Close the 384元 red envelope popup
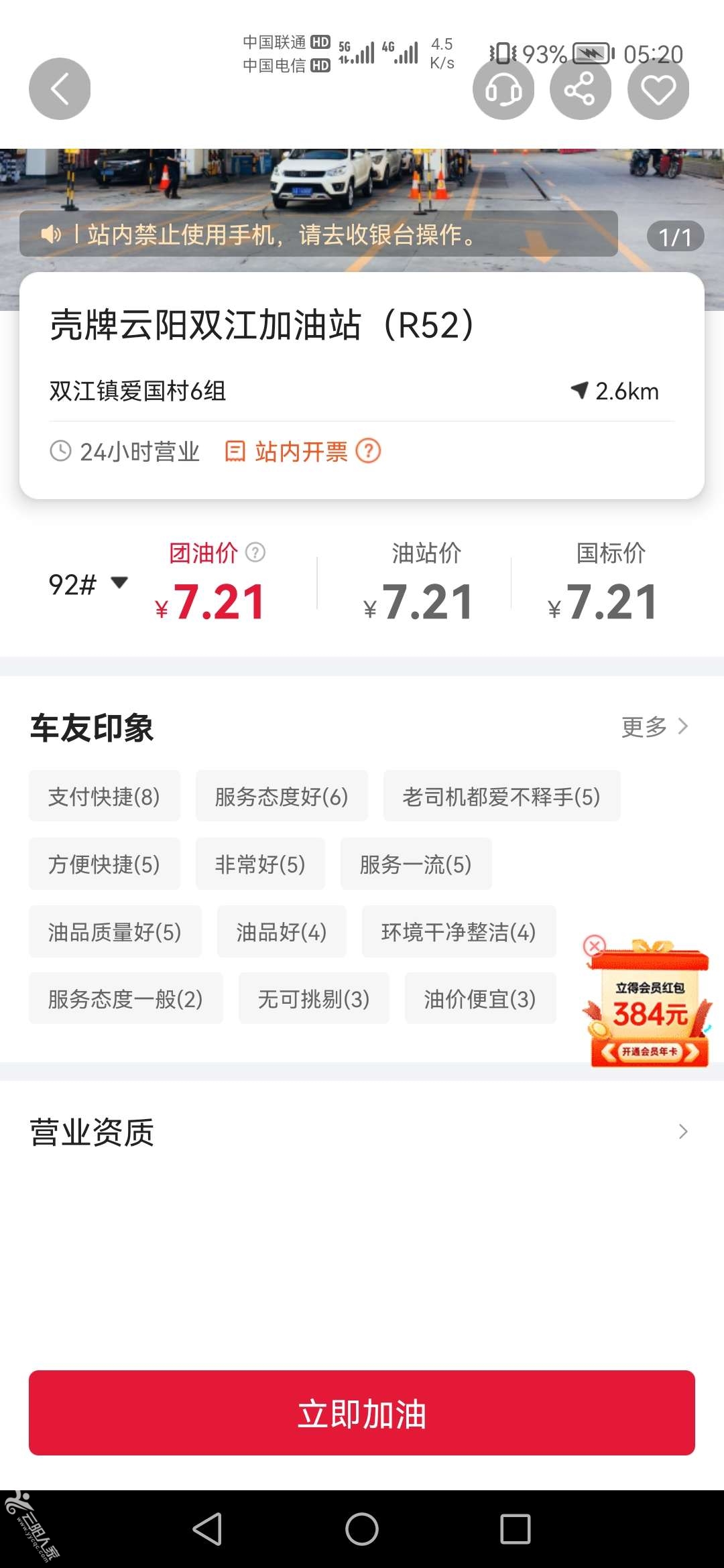The height and width of the screenshot is (1568, 724). 594,945
